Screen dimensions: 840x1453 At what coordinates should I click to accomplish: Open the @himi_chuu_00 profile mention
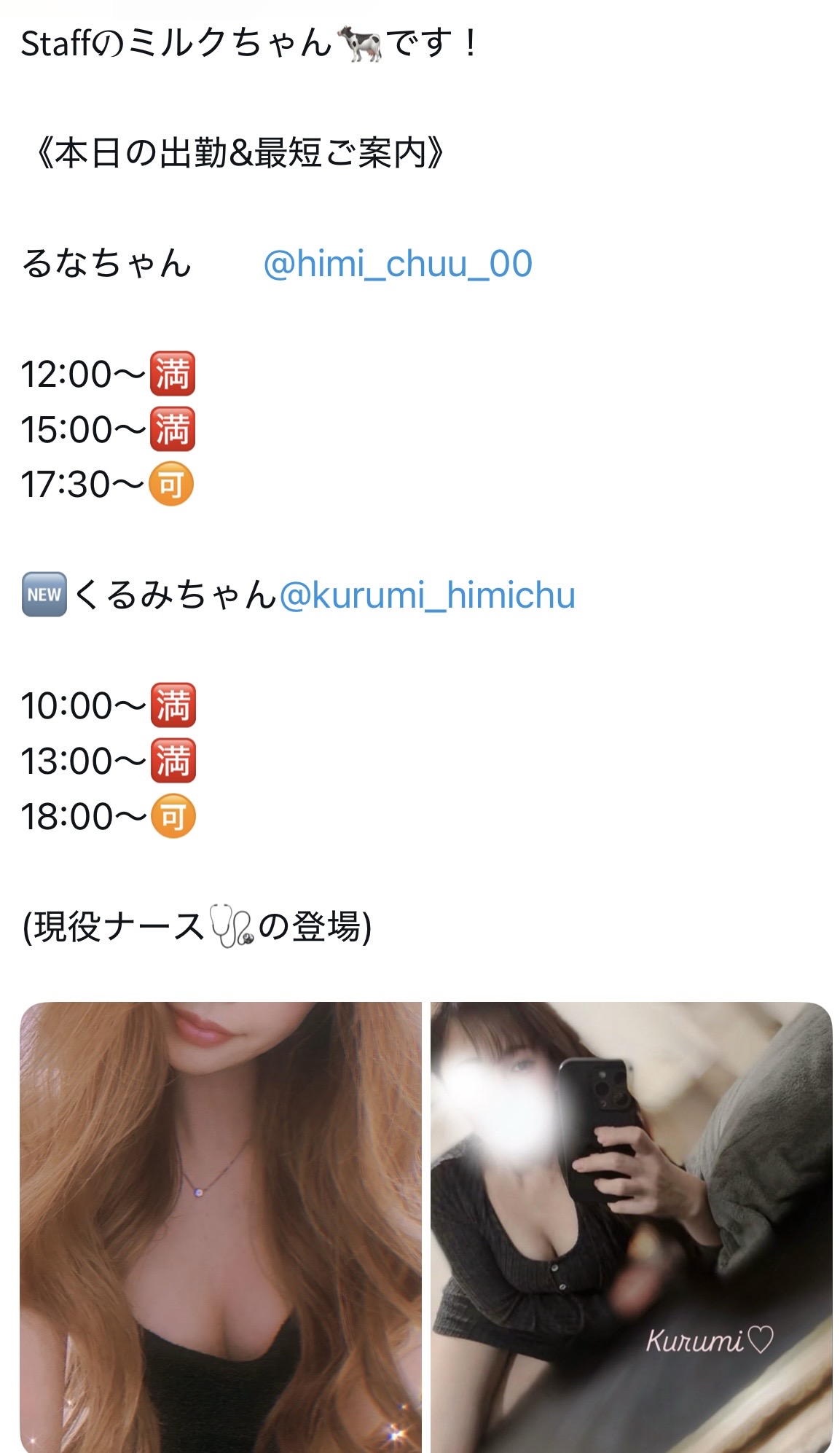tap(398, 264)
